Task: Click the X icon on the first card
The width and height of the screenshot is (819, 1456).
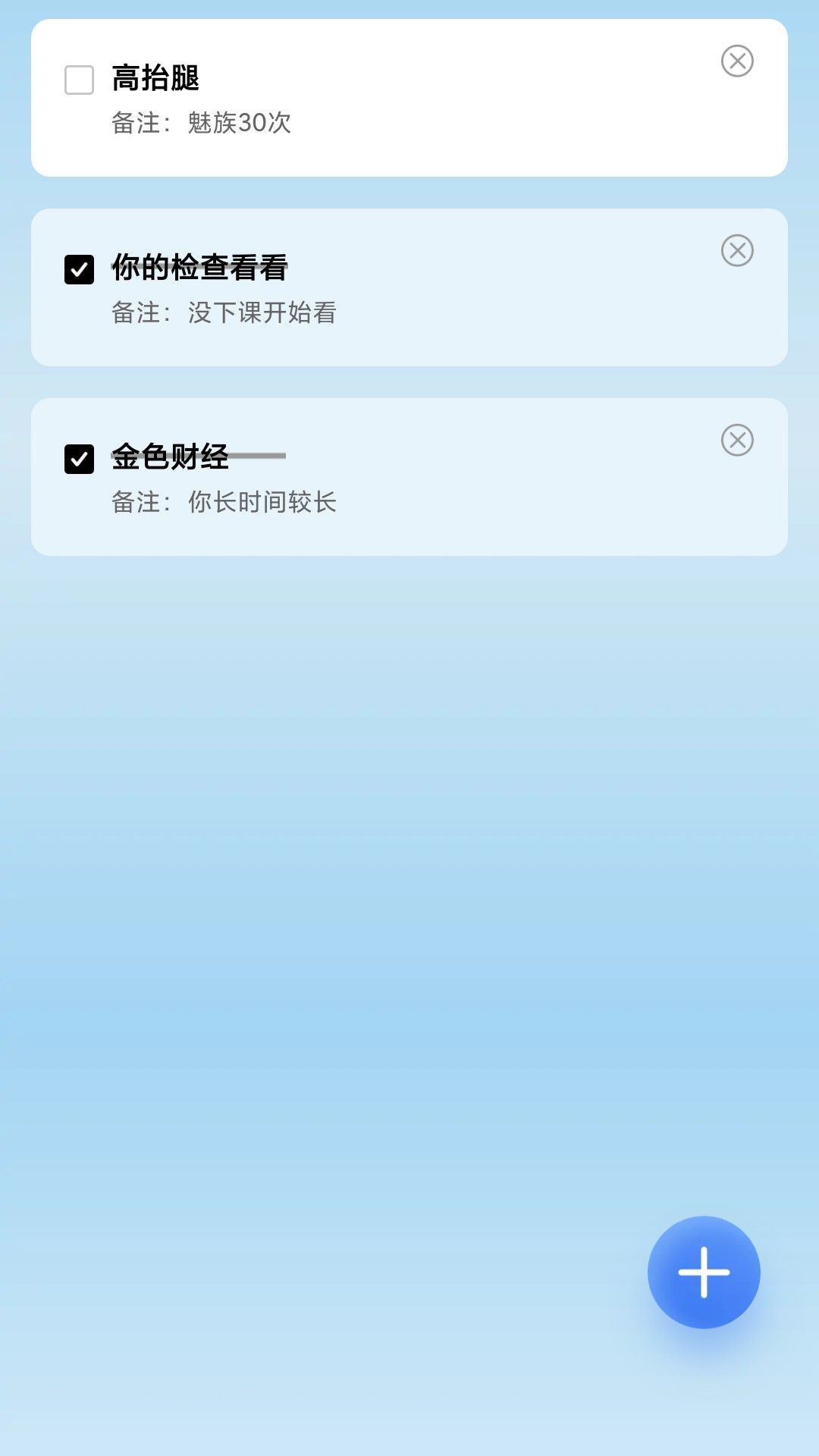Action: pyautogui.click(x=736, y=62)
